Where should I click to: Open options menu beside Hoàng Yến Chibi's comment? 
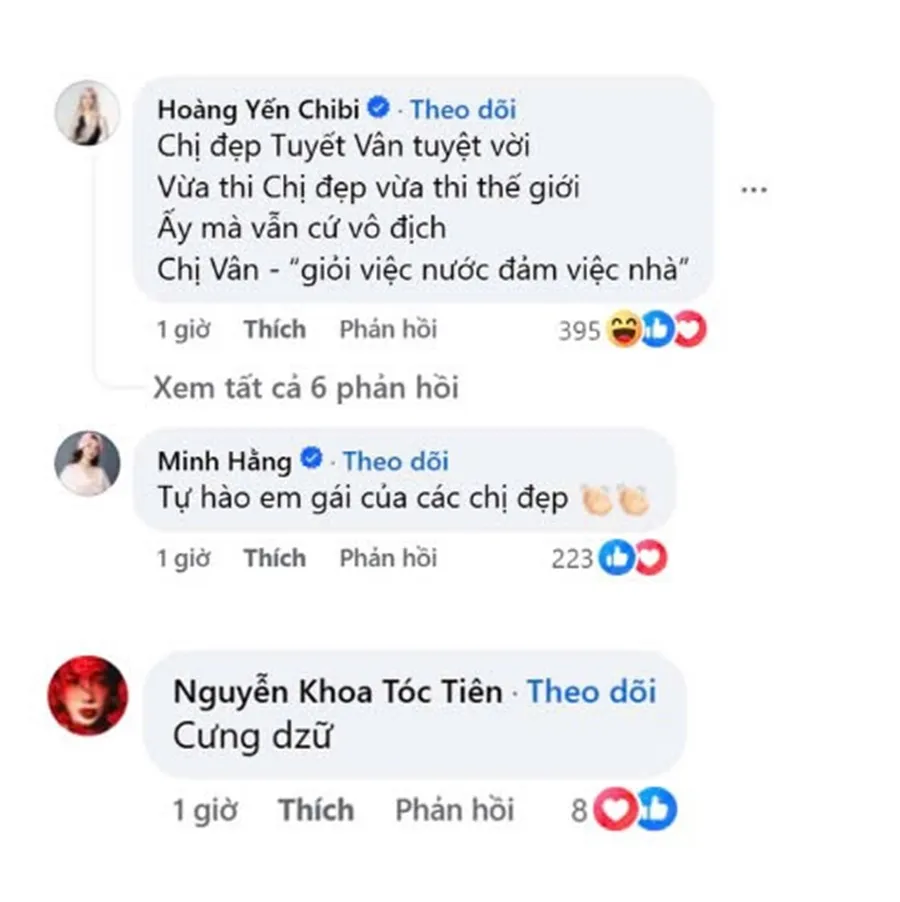point(753,189)
